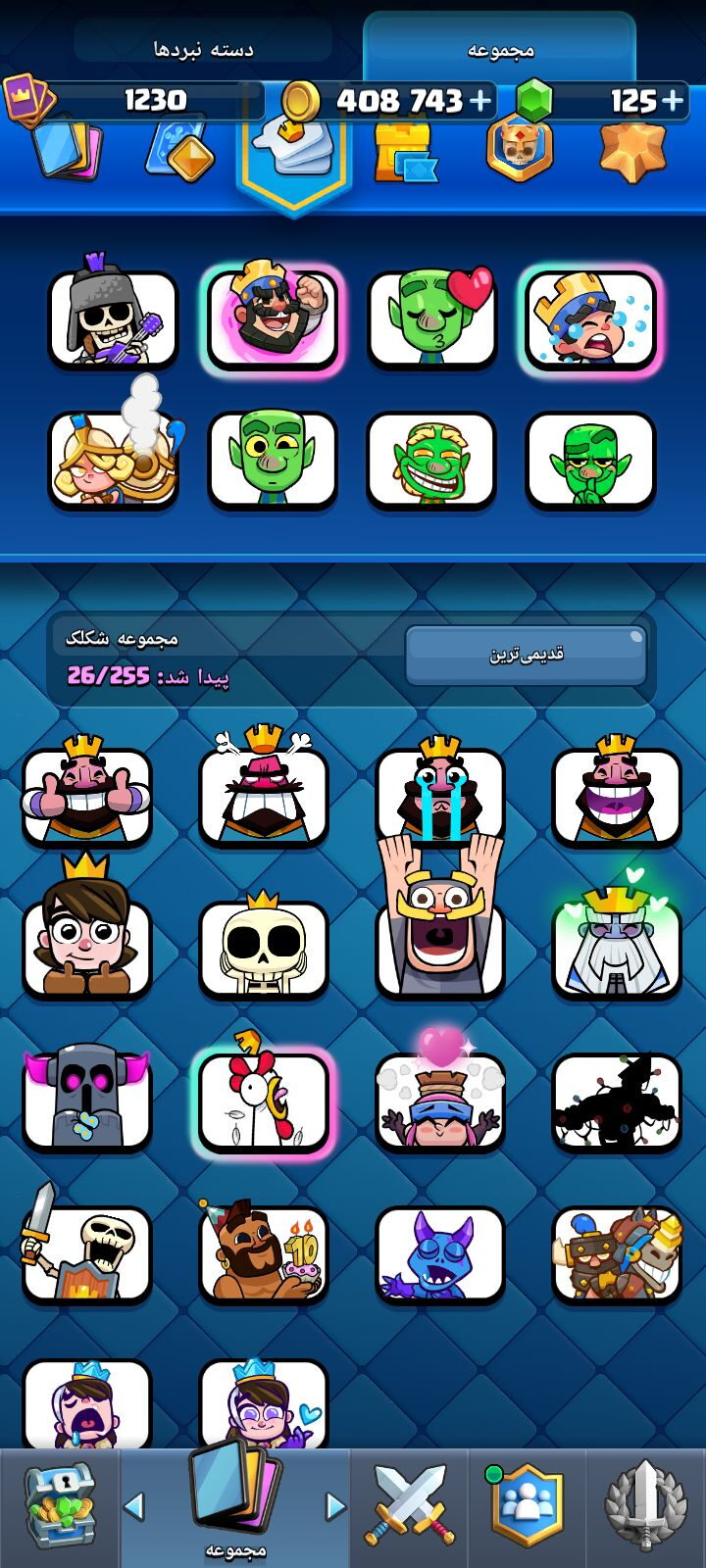Open the clan social tab

[527, 1507]
